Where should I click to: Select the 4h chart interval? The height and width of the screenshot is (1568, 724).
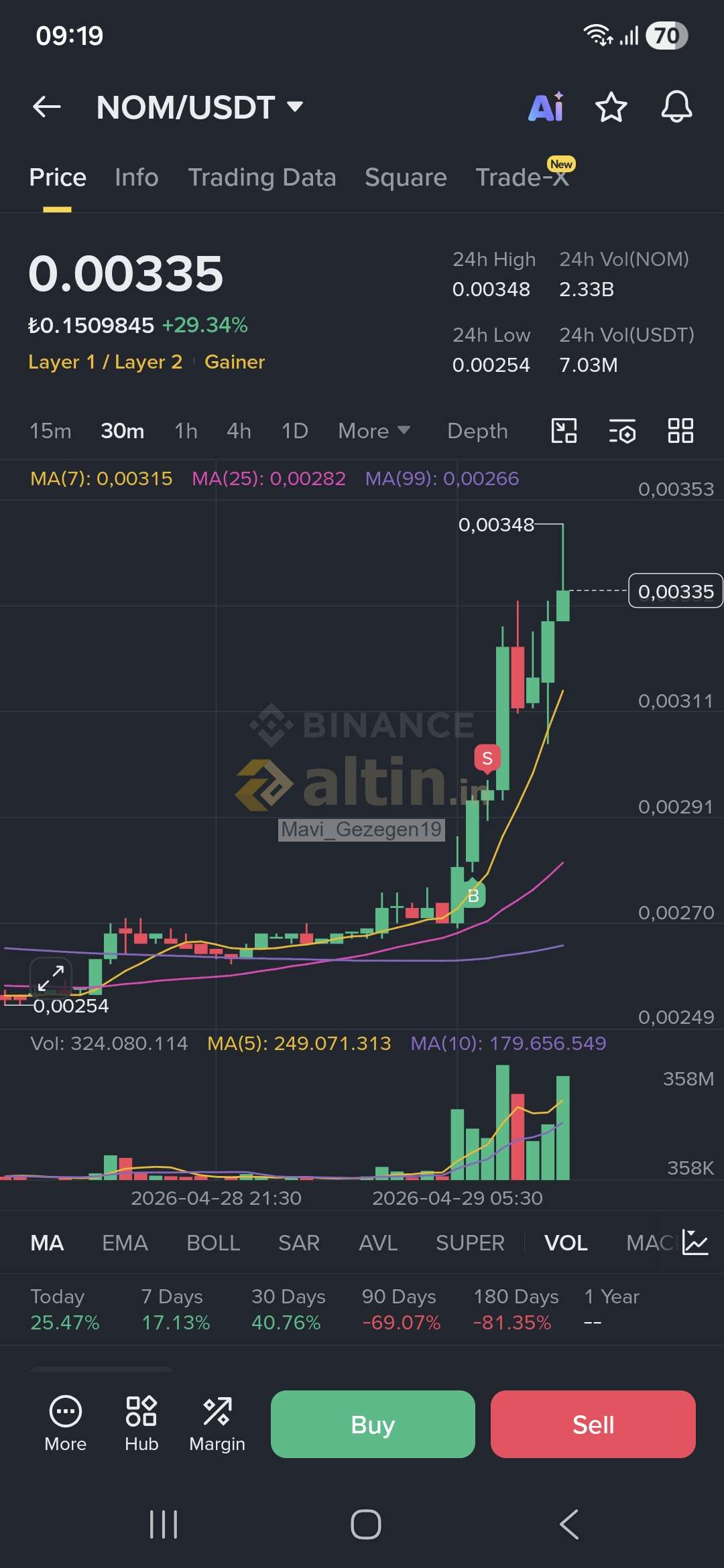(x=239, y=431)
